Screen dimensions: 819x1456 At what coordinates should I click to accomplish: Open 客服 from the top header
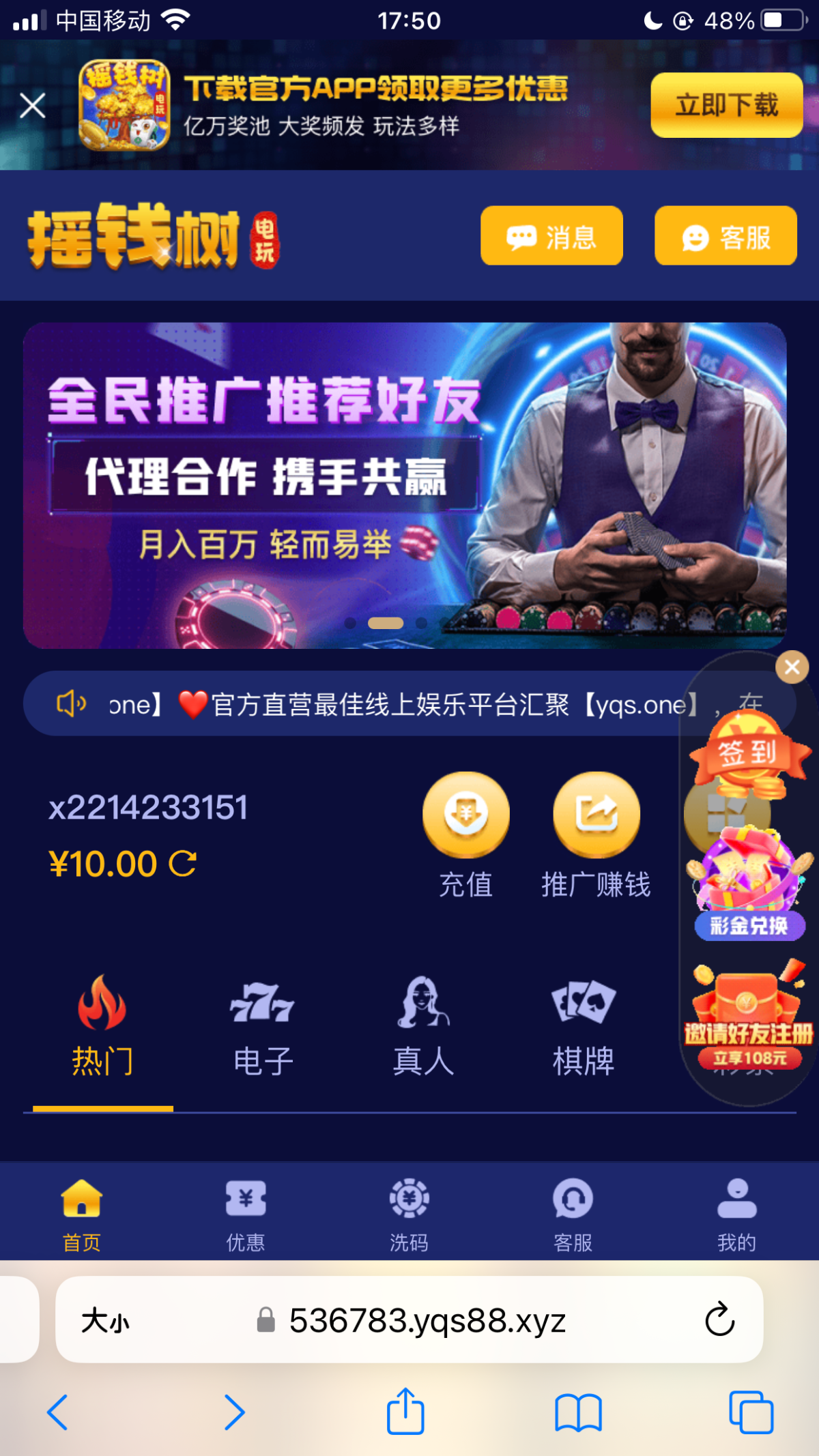(x=725, y=236)
